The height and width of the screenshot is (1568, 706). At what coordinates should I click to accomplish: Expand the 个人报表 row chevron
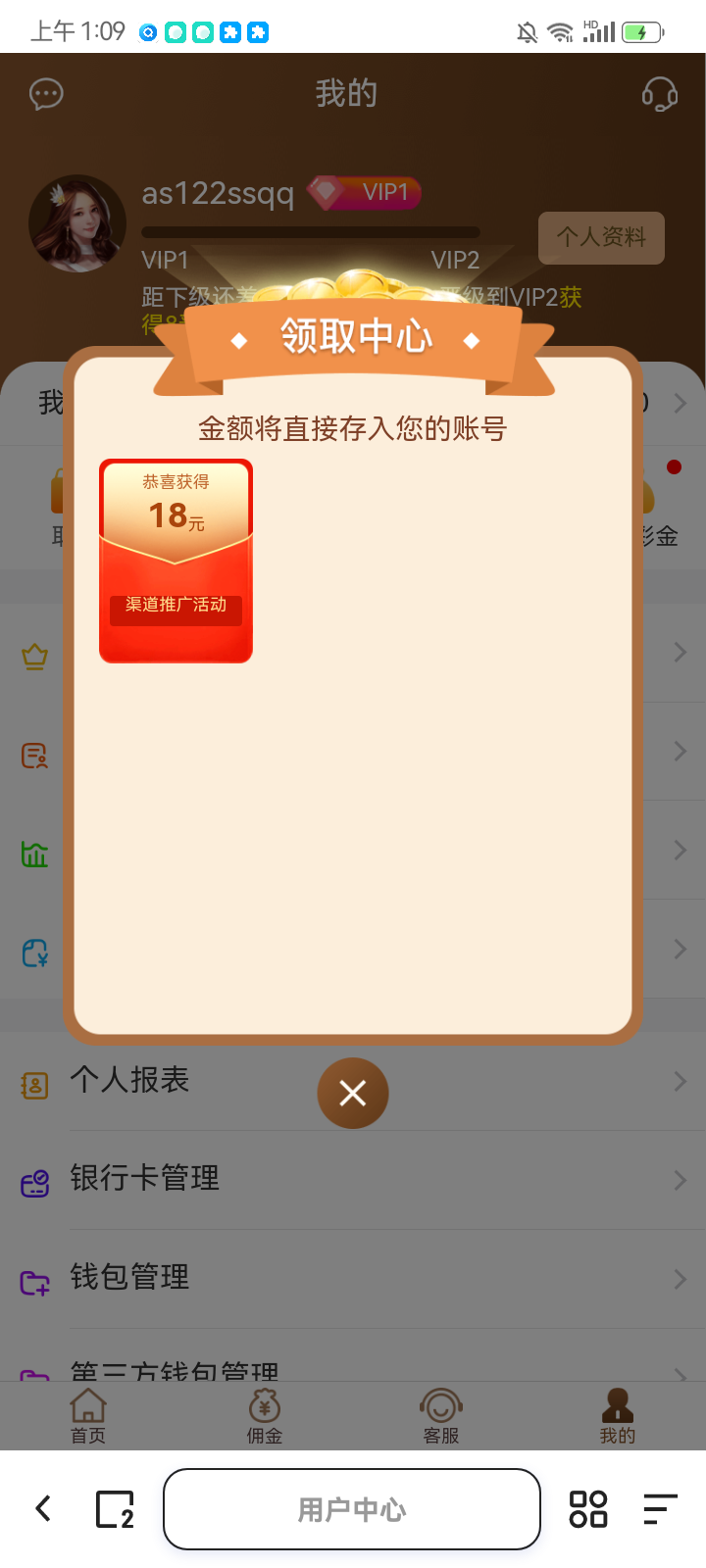[679, 1081]
